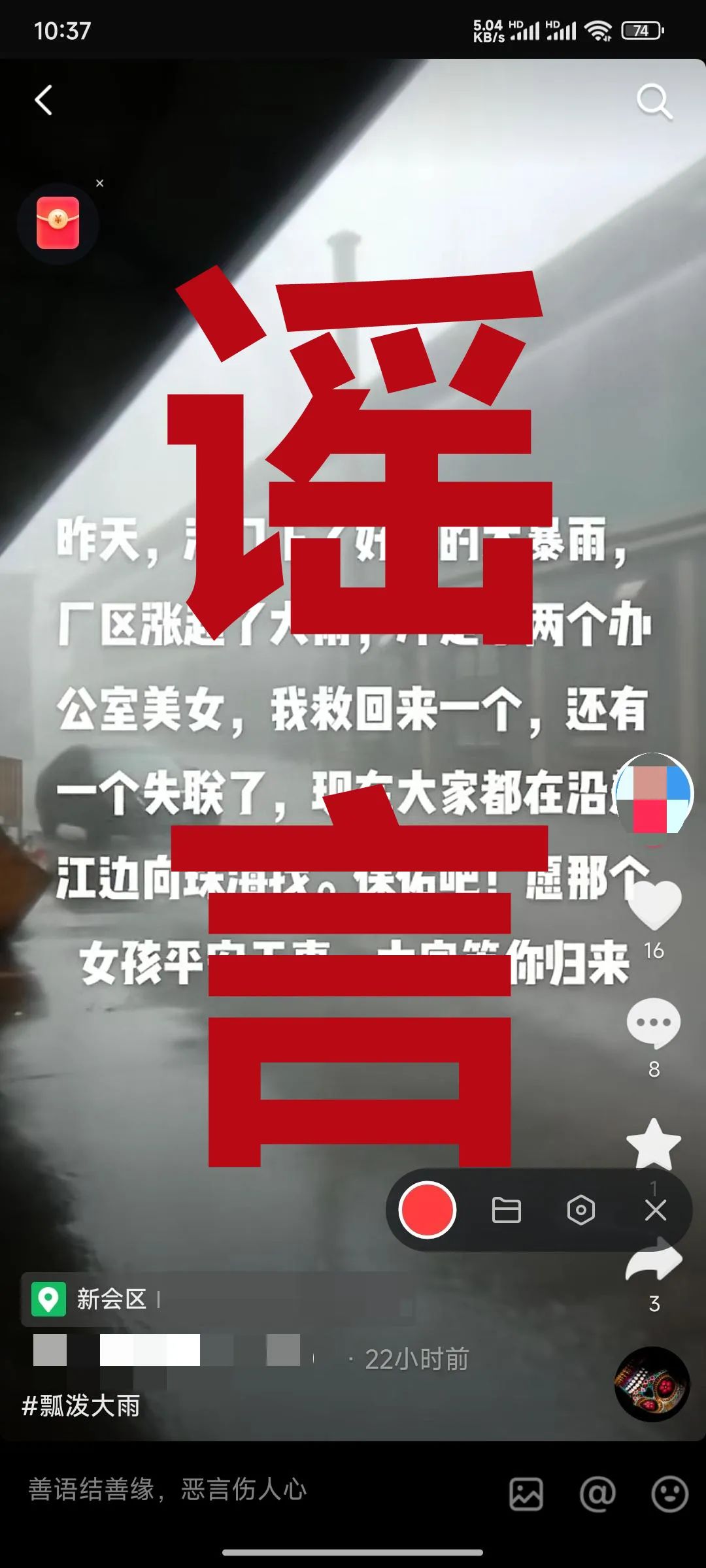This screenshot has height=1568, width=706.
Task: Attach an image to the comment
Action: 526,1494
